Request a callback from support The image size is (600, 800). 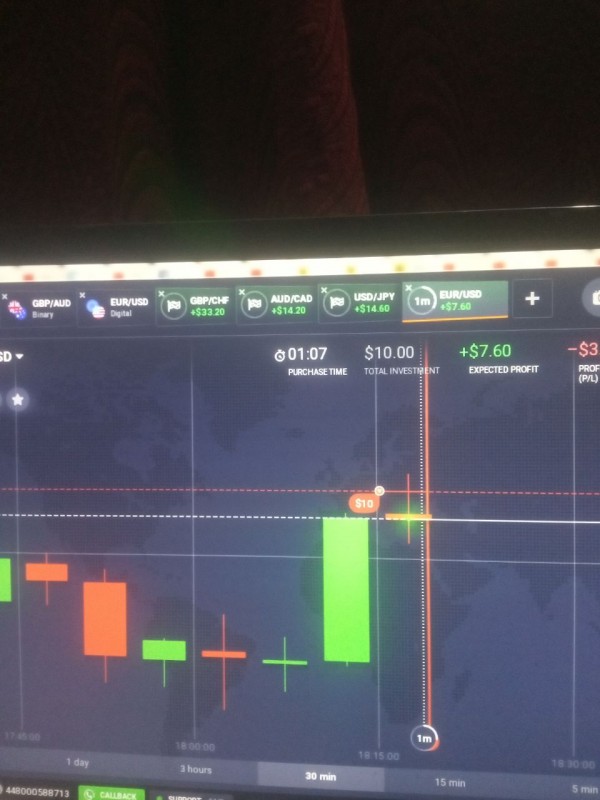pos(112,795)
